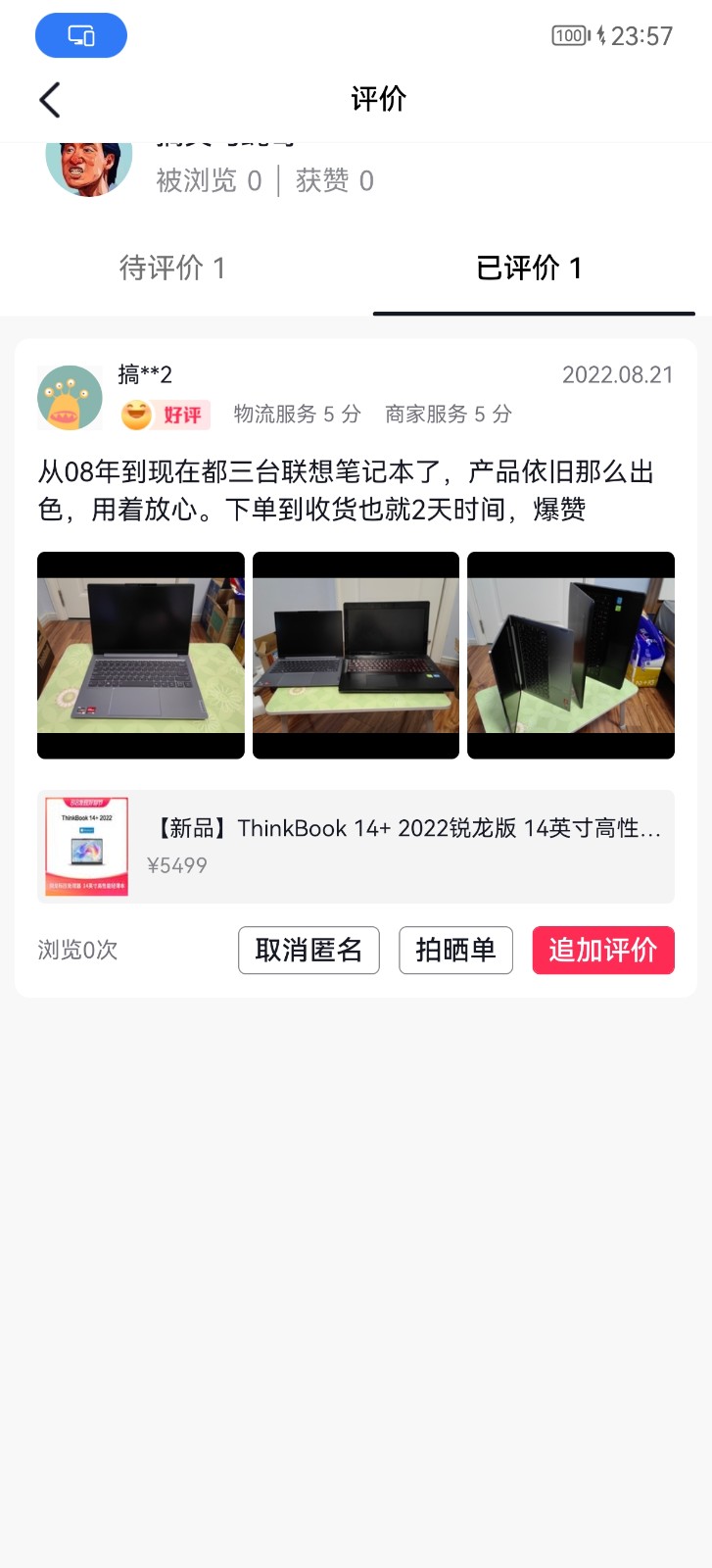
Task: Tap 取消匿名 to reveal your name
Action: [309, 950]
